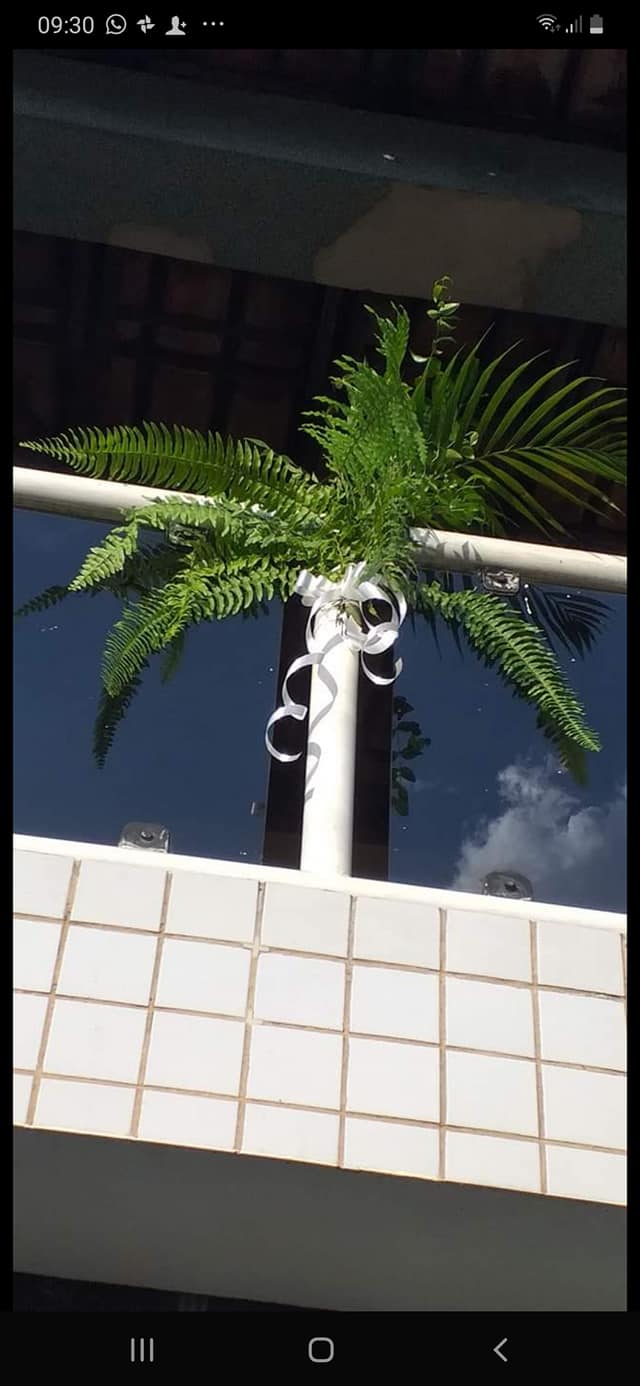The image size is (640, 1386).
Task: Return to the home screen
Action: click(320, 1350)
